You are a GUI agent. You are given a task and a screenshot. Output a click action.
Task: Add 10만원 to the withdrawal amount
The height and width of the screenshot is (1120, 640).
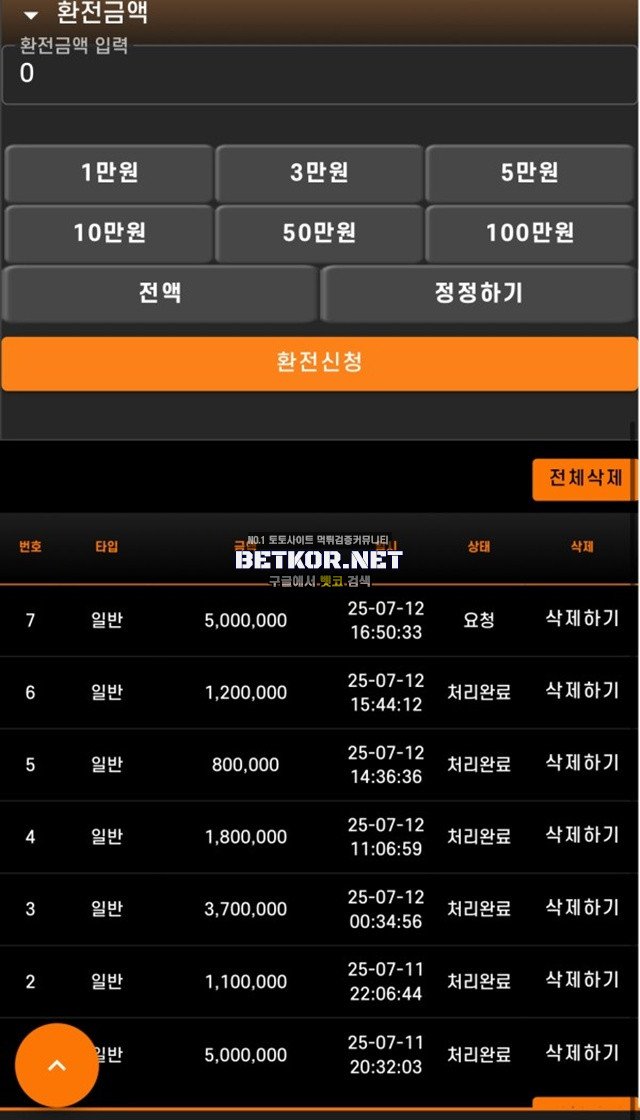click(109, 233)
